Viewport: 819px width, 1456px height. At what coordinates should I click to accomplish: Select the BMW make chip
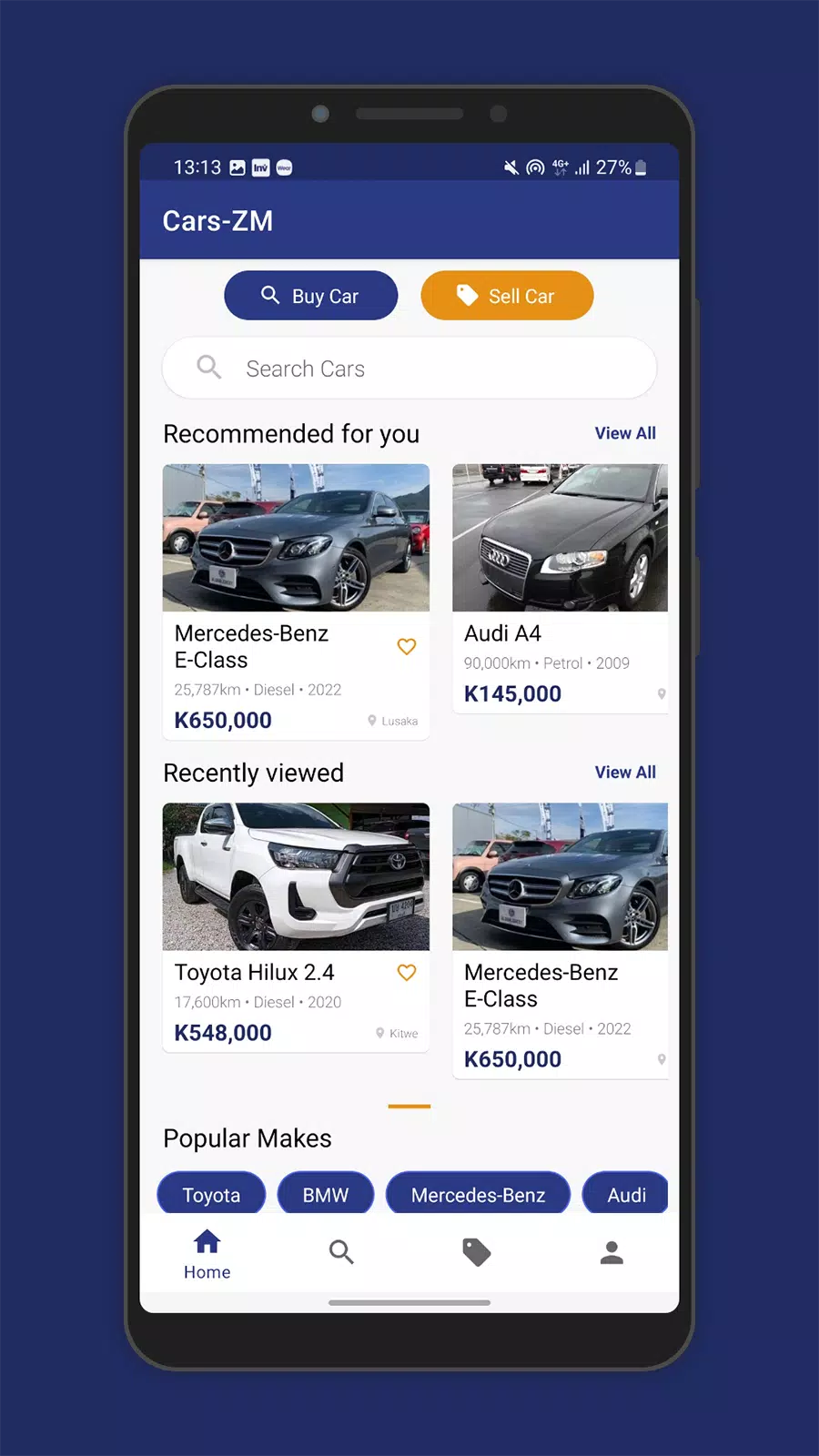click(325, 1194)
